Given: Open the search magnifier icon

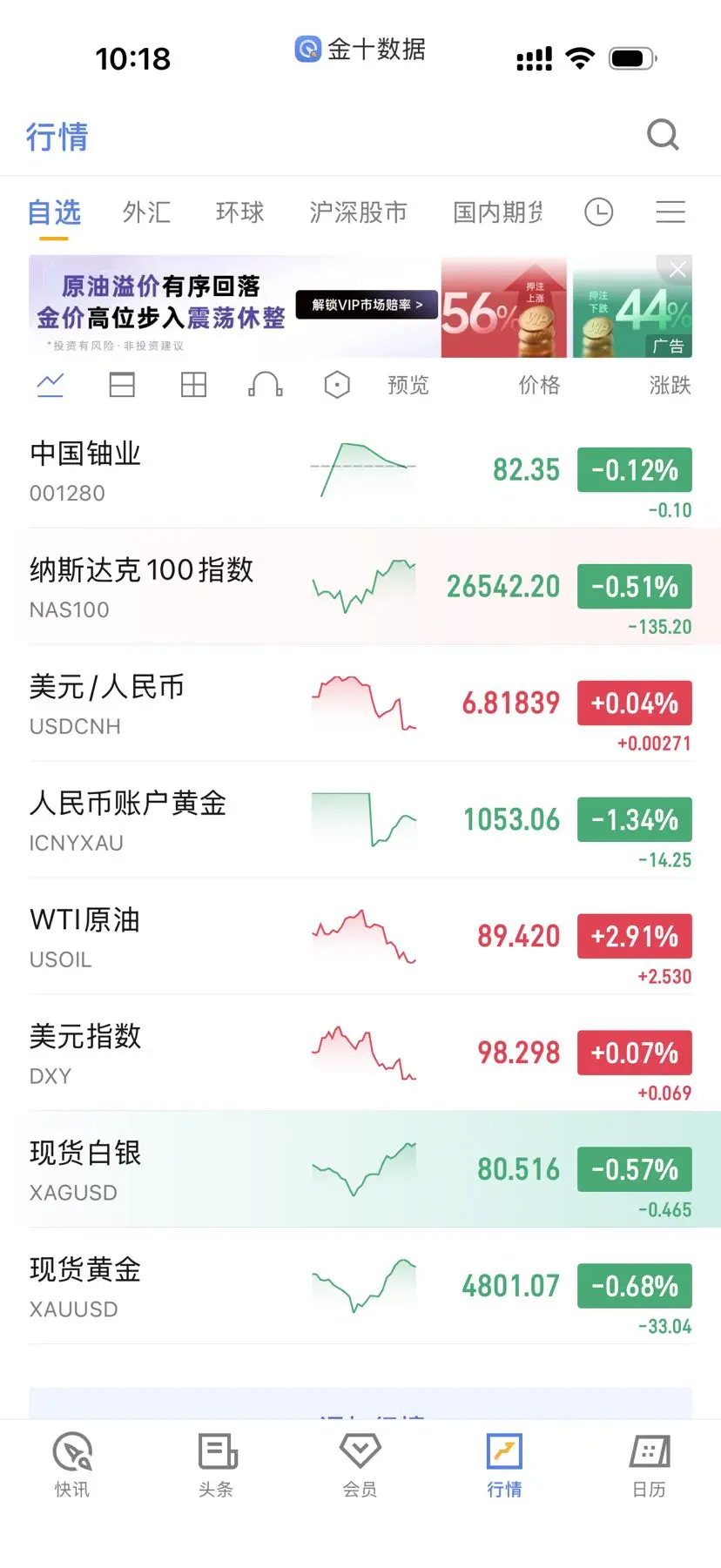Looking at the screenshot, I should pyautogui.click(x=663, y=135).
